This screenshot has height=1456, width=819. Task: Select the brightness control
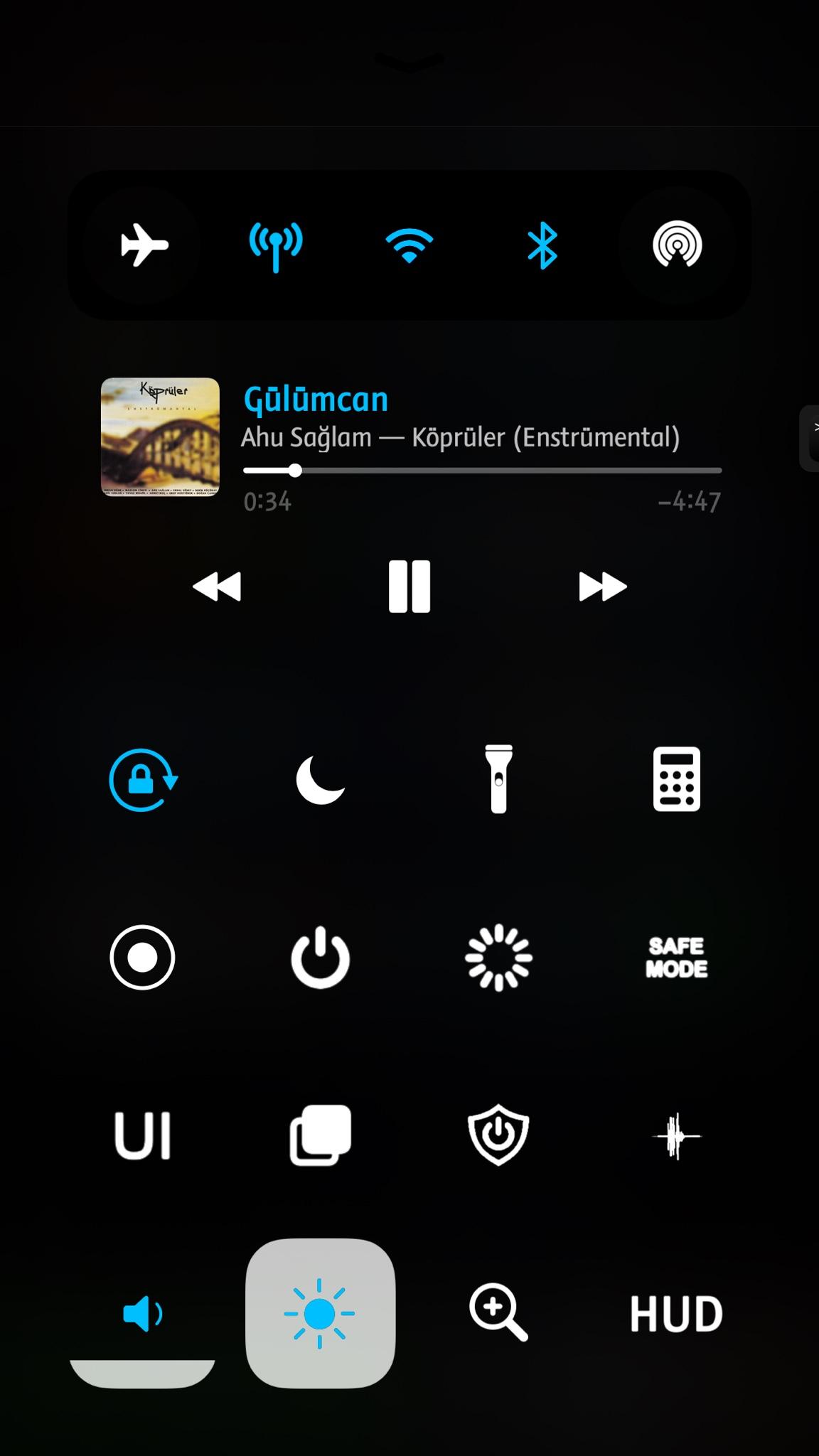320,1313
